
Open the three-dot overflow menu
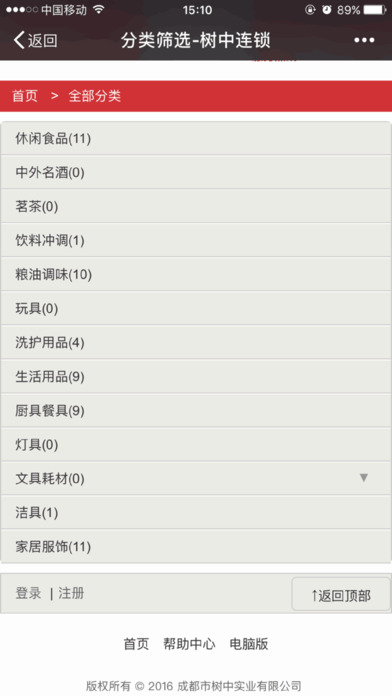pyautogui.click(x=364, y=40)
